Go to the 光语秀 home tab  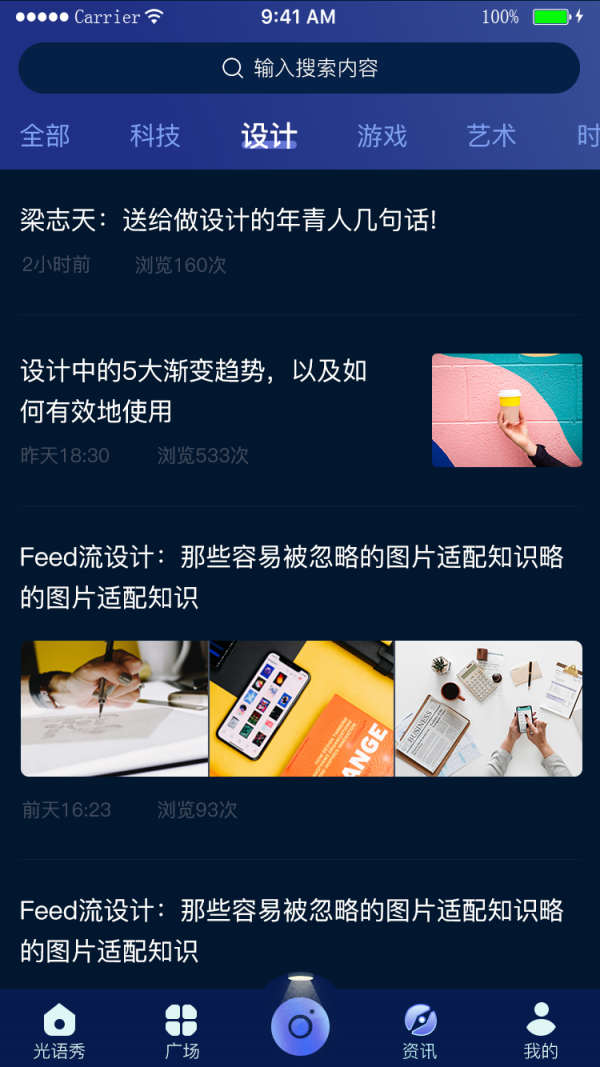59,1030
